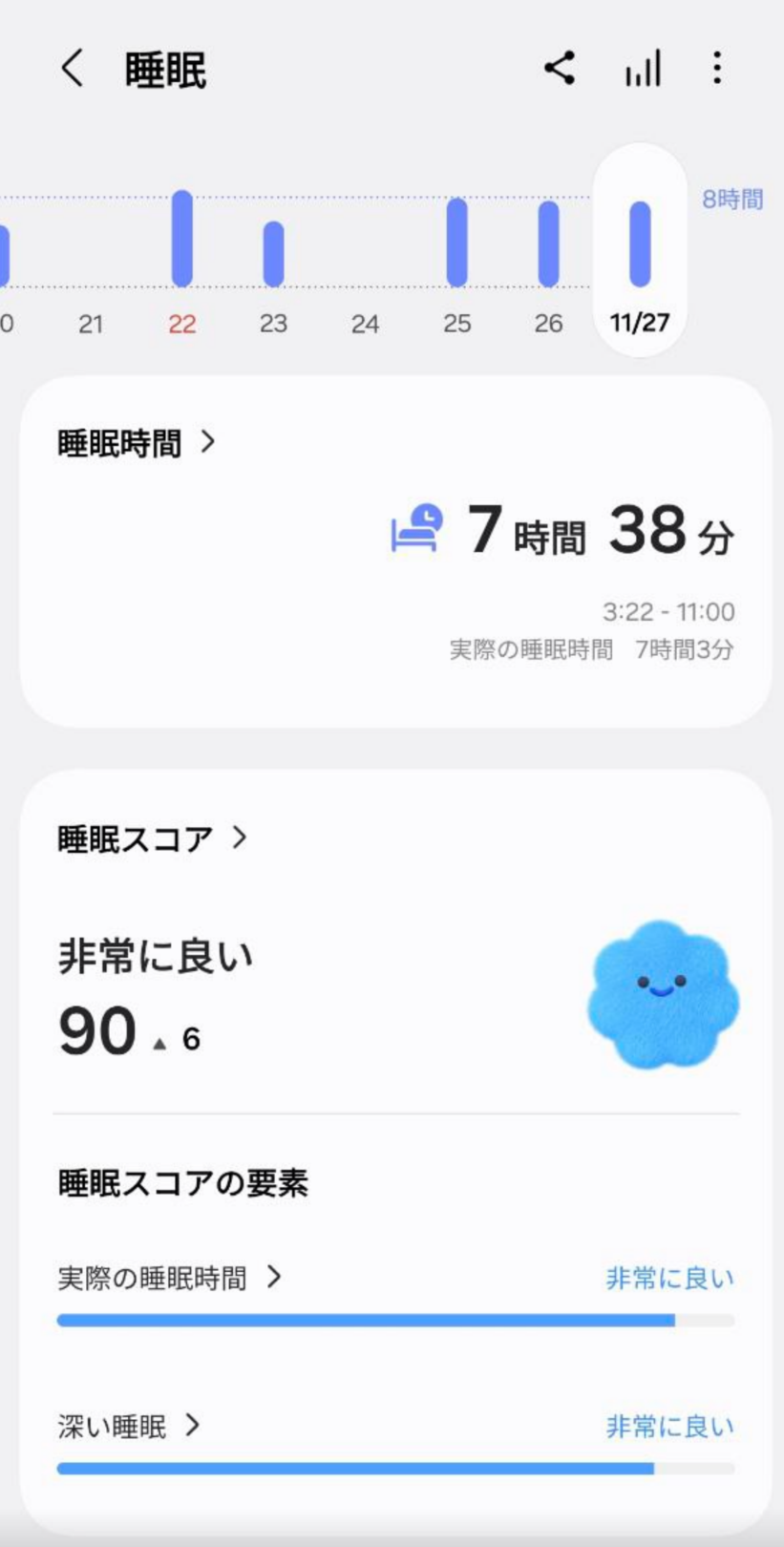Open the three-dot overflow menu

tap(717, 69)
